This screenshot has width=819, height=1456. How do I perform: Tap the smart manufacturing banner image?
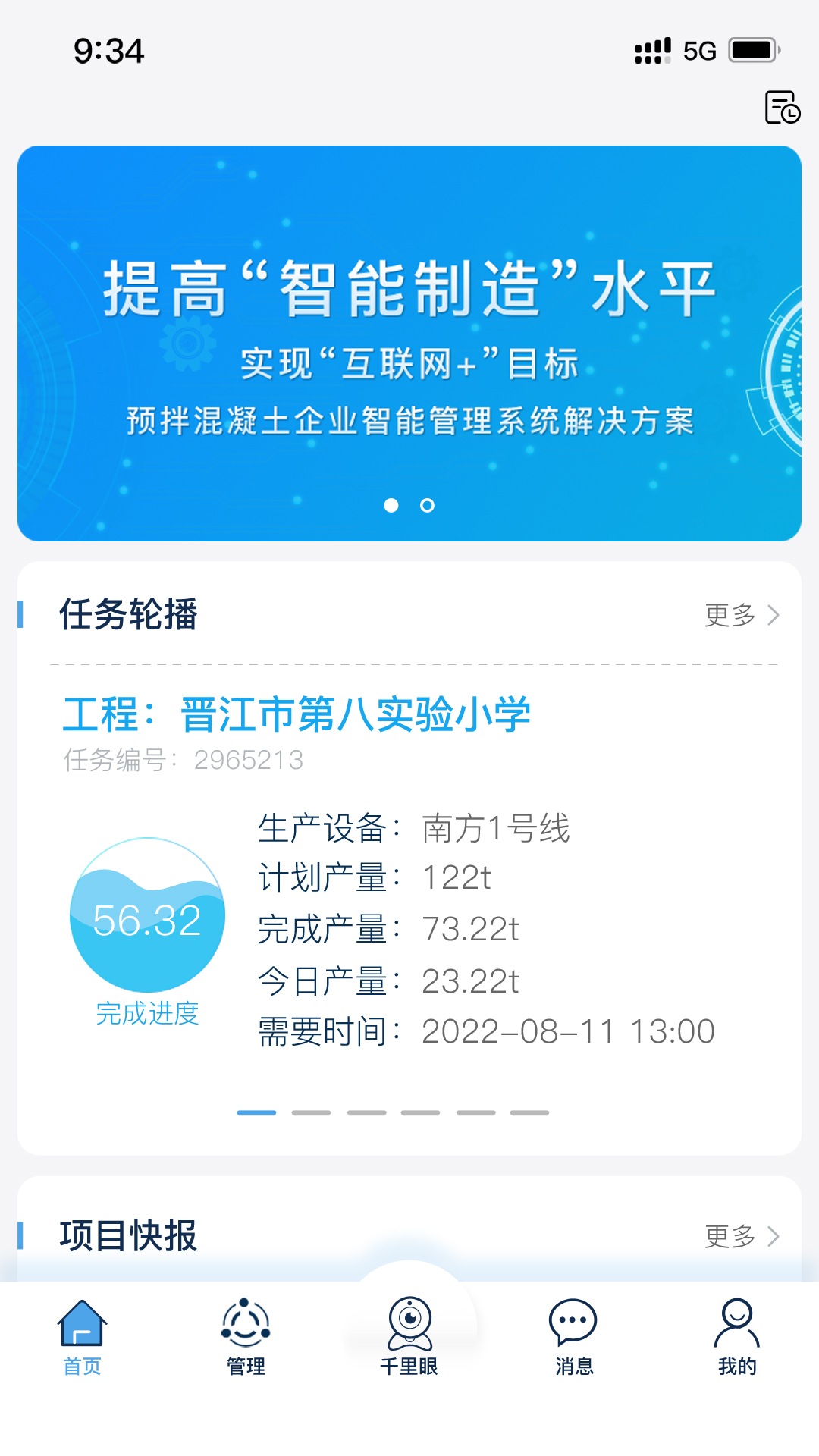[x=409, y=343]
